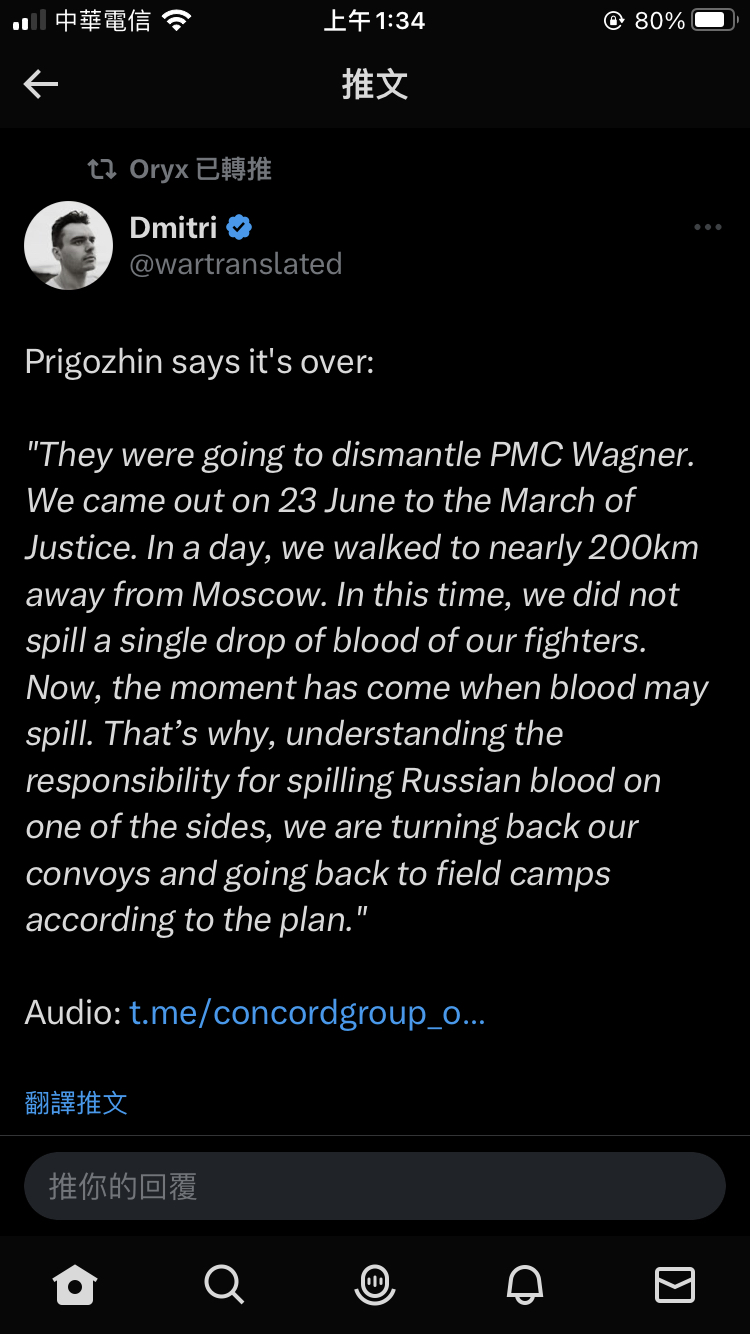Open the tweet's three-dot overflow menu

point(707,228)
